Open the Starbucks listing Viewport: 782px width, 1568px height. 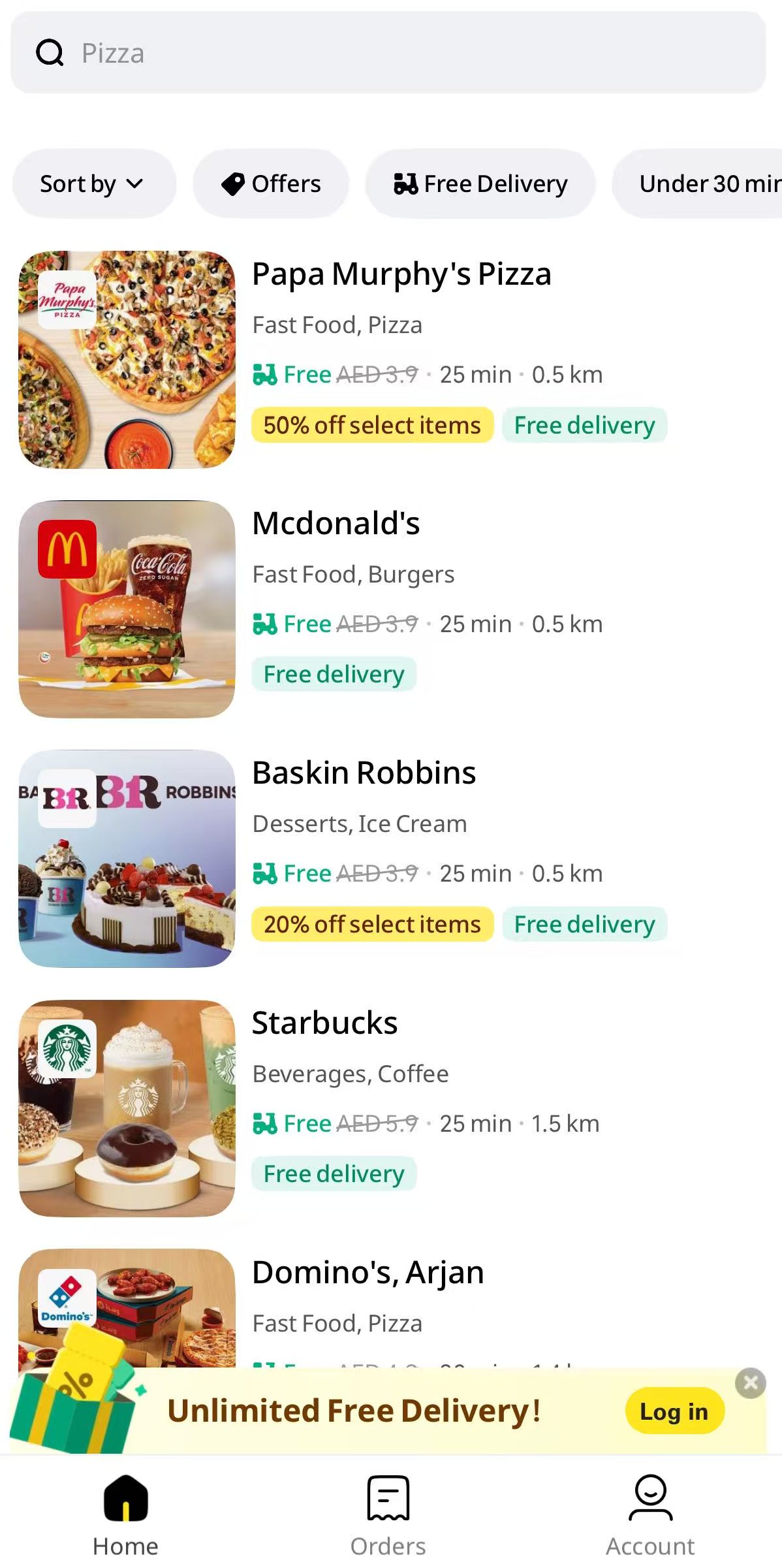tap(324, 1023)
